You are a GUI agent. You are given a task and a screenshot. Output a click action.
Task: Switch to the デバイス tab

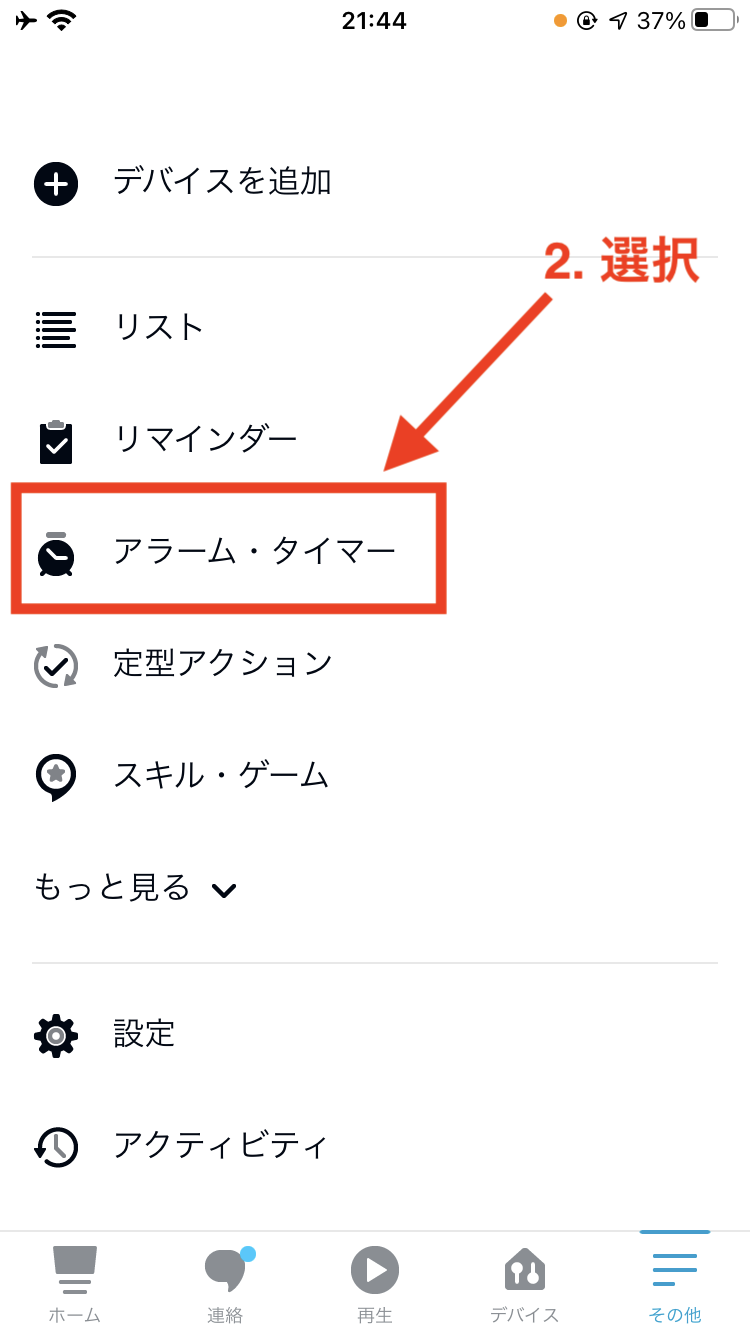click(524, 1283)
